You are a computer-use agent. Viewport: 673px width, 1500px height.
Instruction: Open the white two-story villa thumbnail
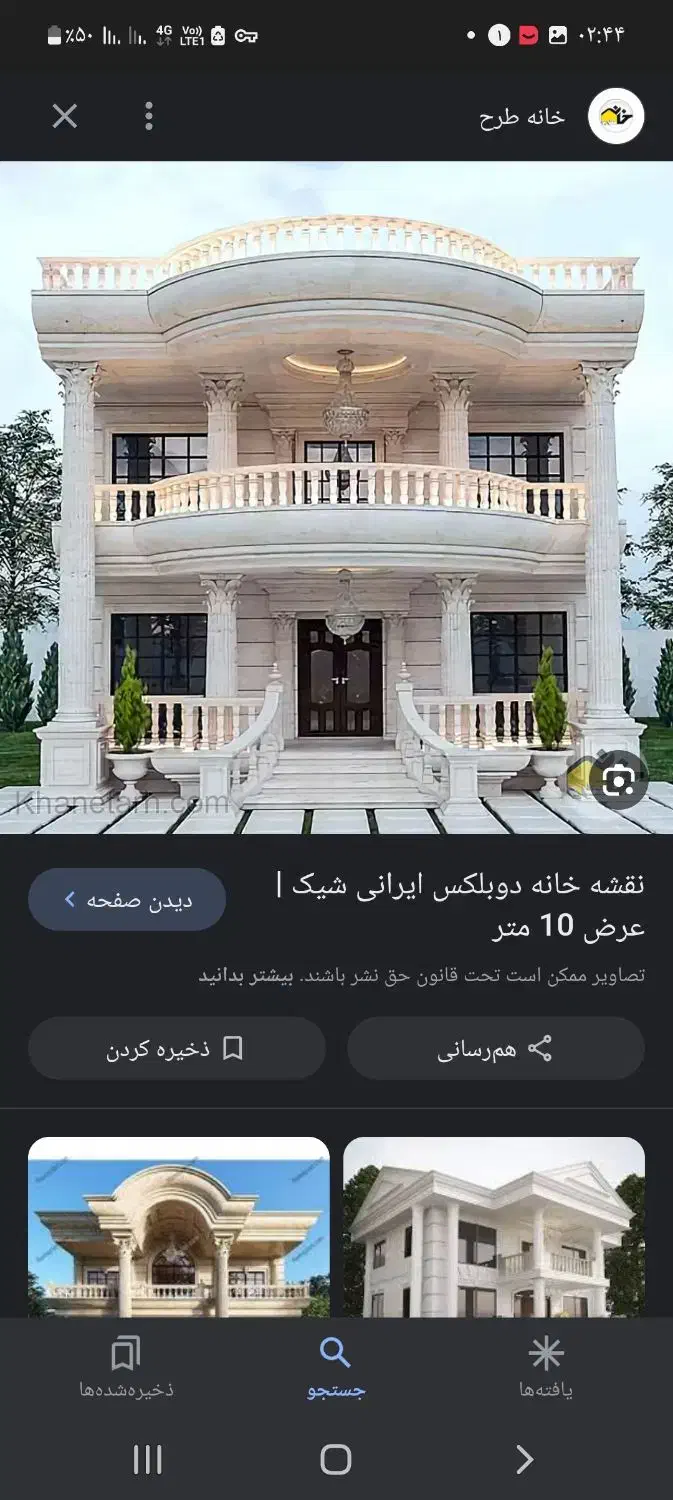[x=494, y=1227]
